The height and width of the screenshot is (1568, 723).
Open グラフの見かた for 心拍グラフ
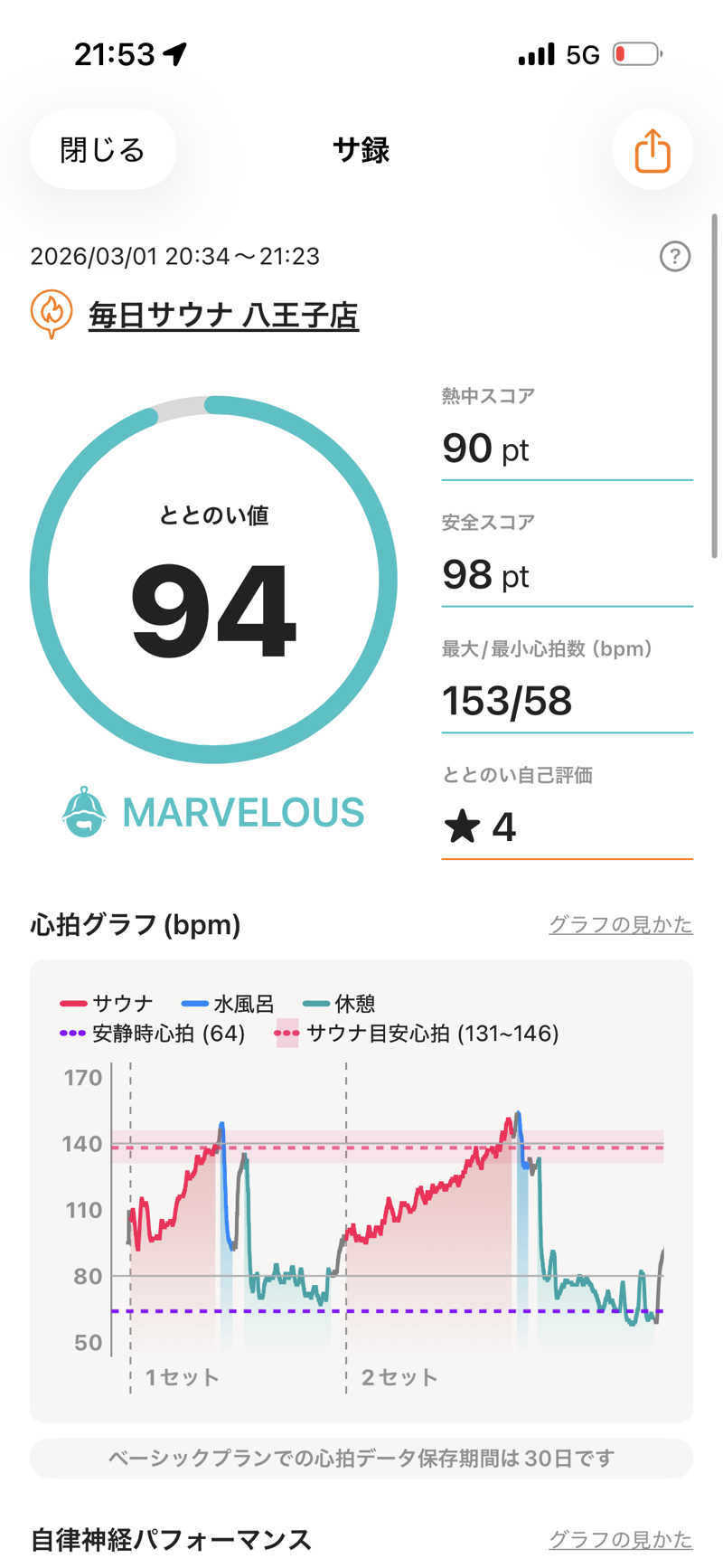pyautogui.click(x=620, y=924)
